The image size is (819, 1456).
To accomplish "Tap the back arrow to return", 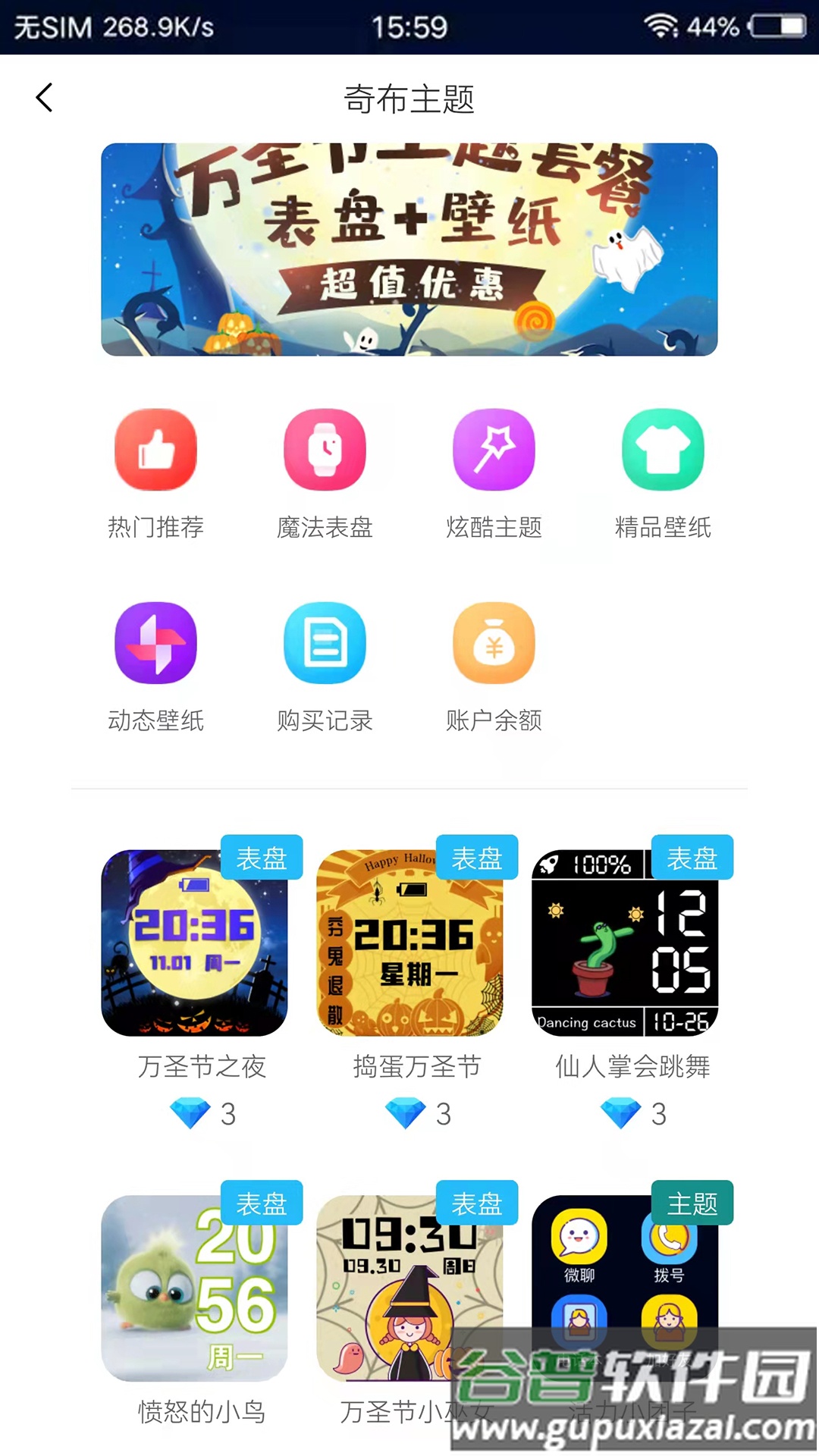I will 43,97.
